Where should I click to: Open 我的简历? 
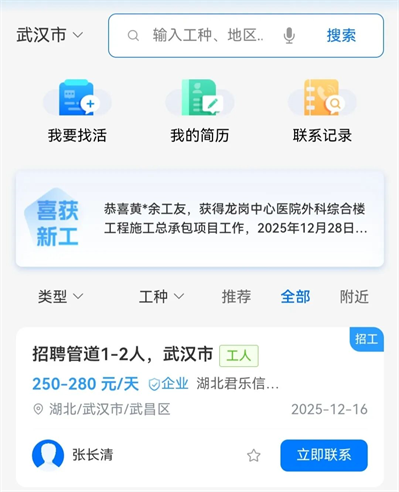pos(200,112)
